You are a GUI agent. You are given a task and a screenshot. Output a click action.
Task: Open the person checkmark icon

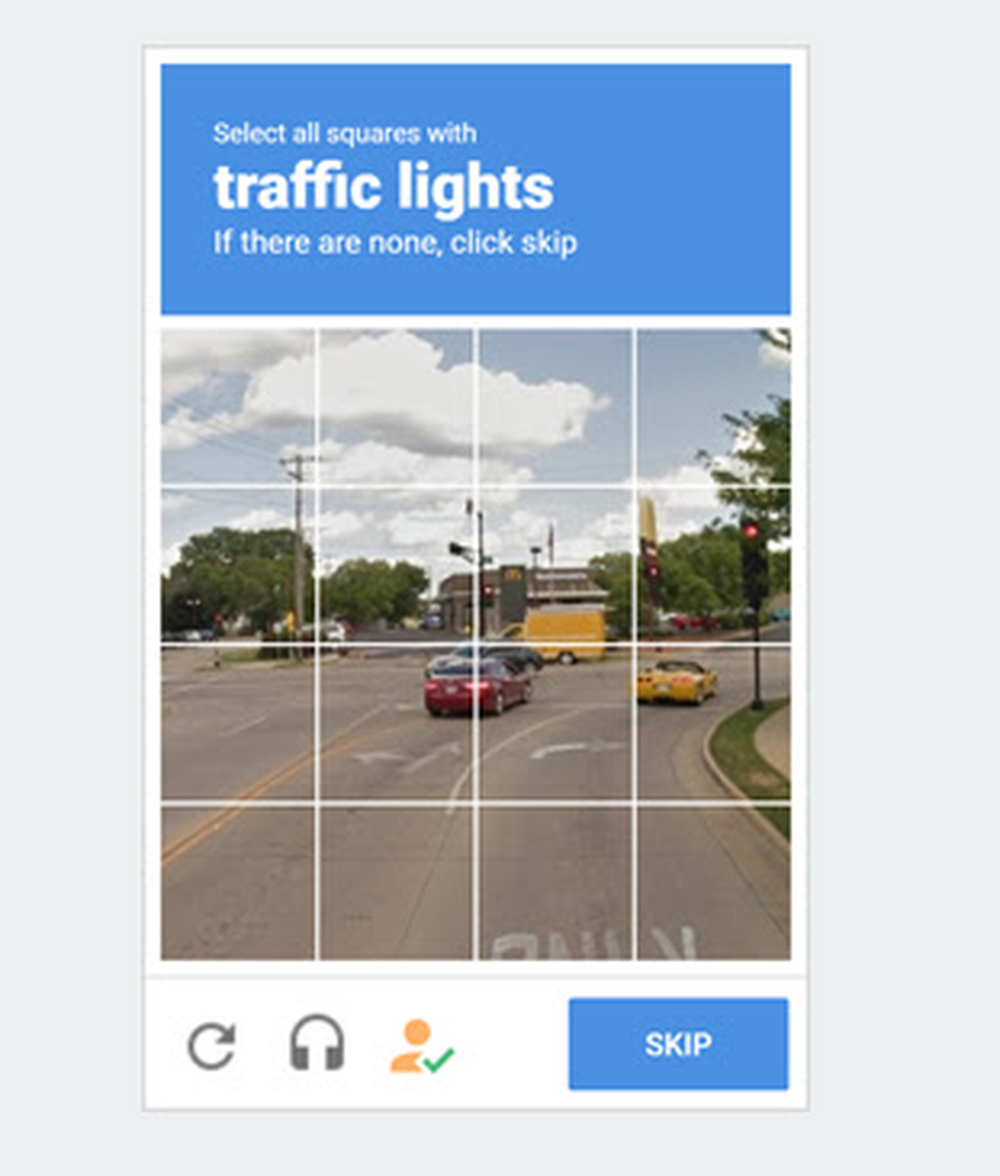point(421,1046)
